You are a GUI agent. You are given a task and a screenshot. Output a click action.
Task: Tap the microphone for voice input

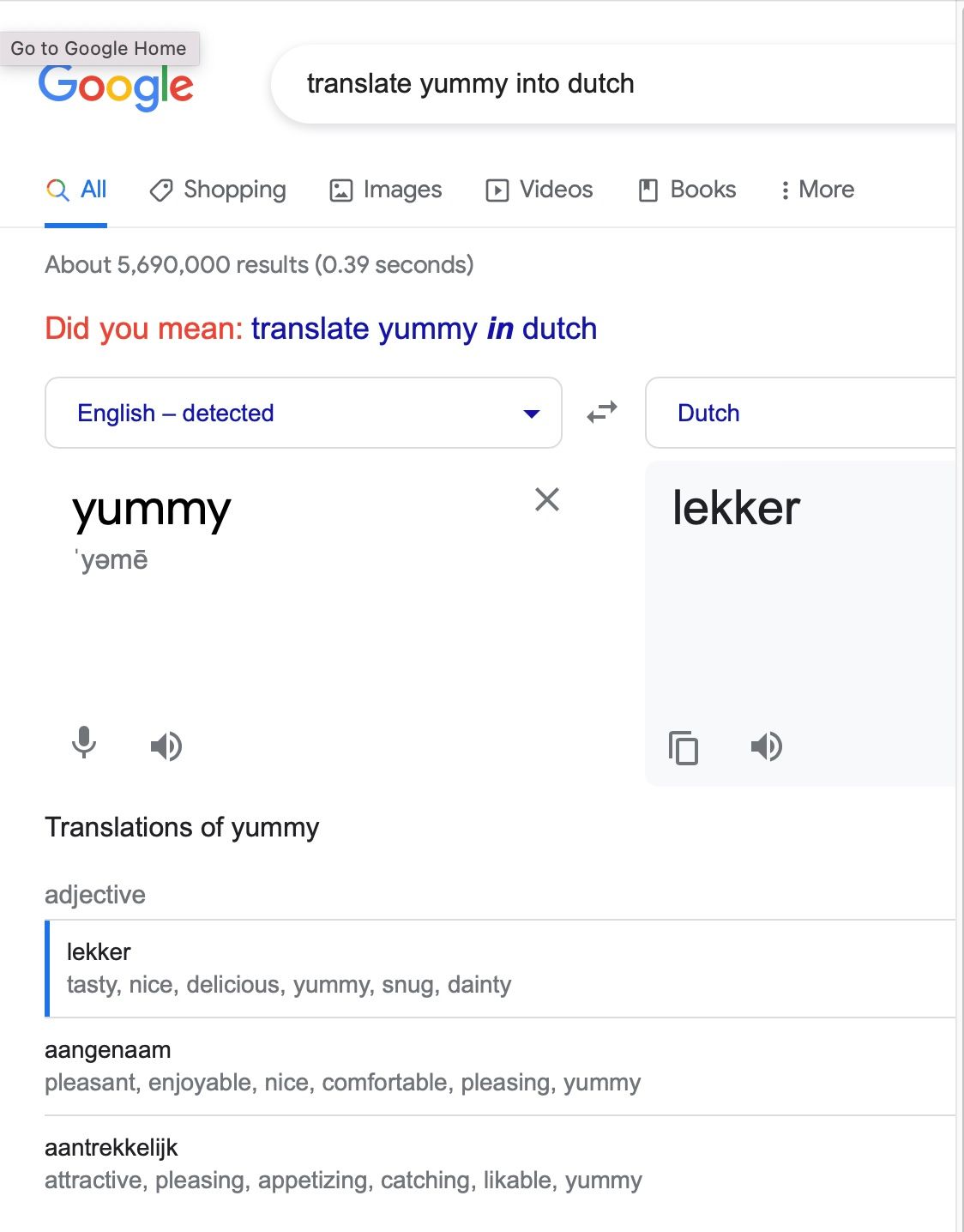[84, 743]
